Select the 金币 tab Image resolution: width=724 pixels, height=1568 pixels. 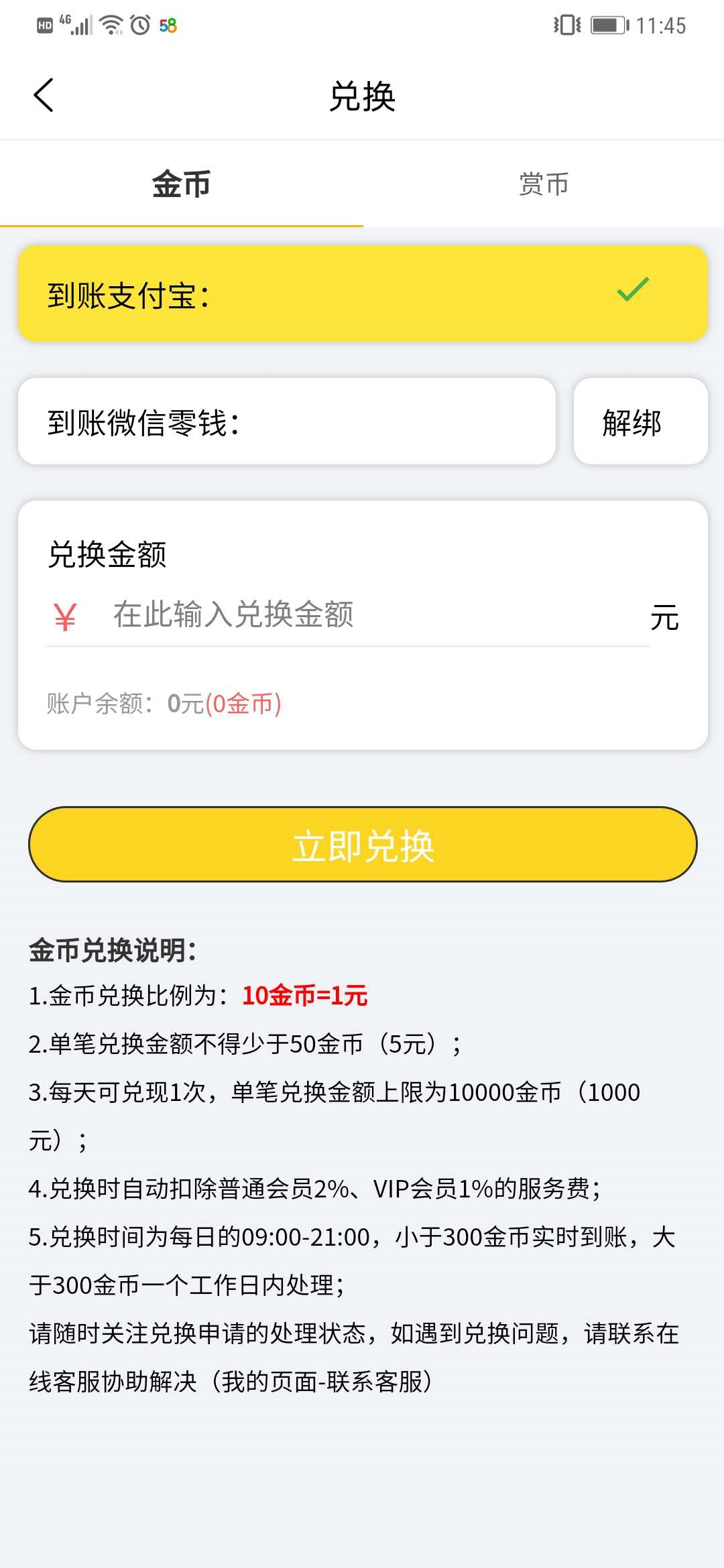tap(181, 184)
